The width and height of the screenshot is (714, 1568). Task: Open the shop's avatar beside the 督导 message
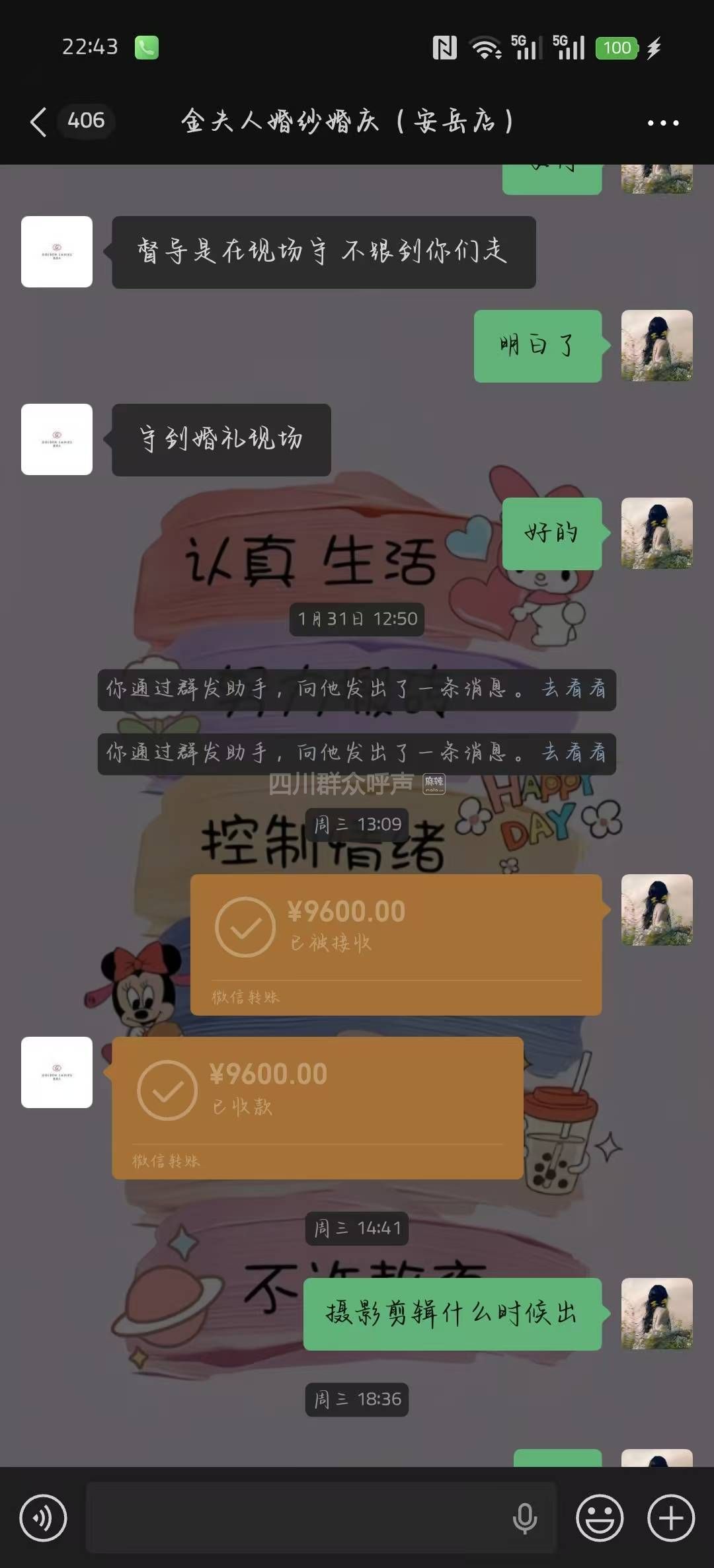(57, 252)
